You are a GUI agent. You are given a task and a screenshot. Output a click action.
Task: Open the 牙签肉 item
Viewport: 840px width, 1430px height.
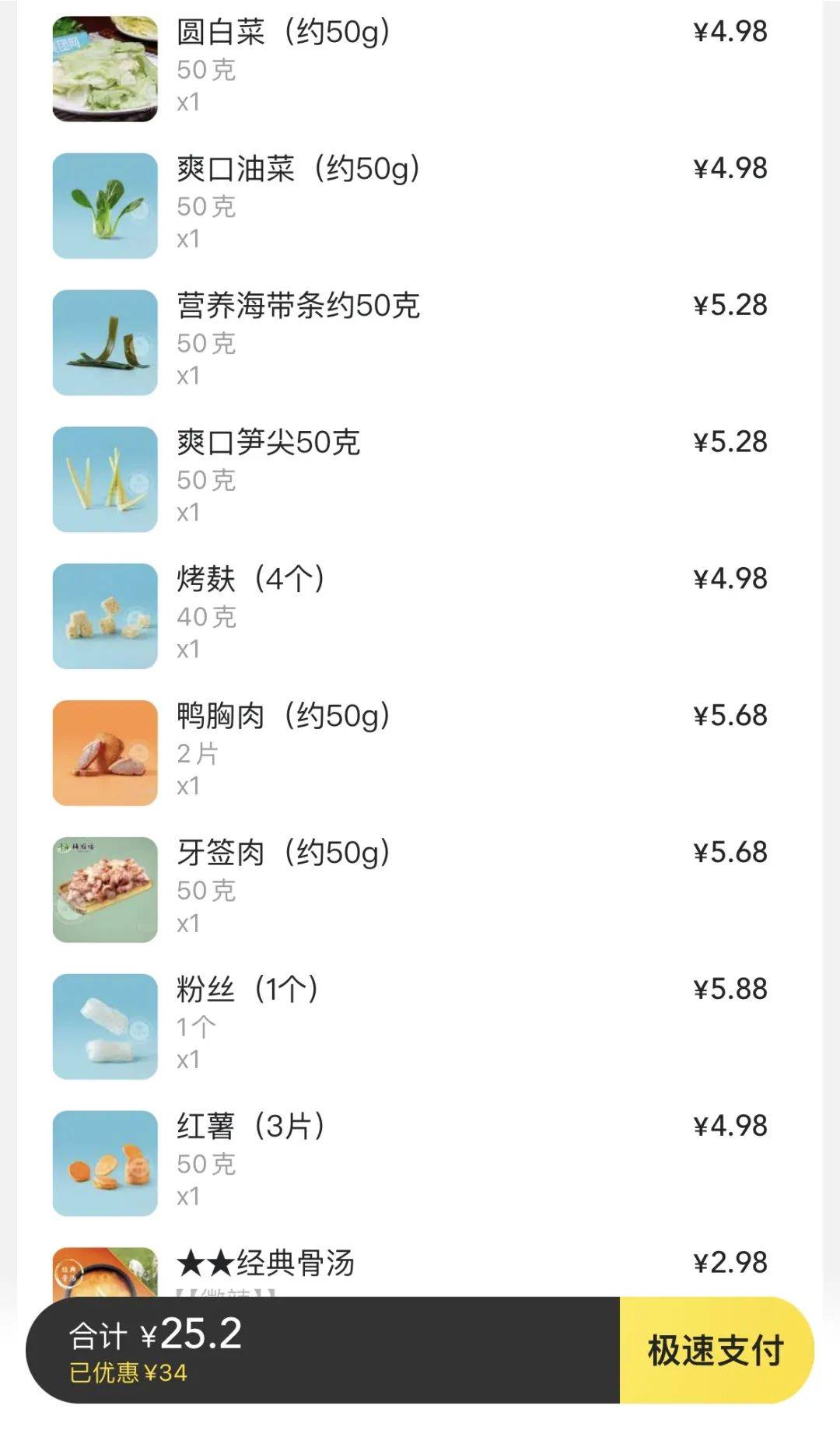[x=420, y=890]
